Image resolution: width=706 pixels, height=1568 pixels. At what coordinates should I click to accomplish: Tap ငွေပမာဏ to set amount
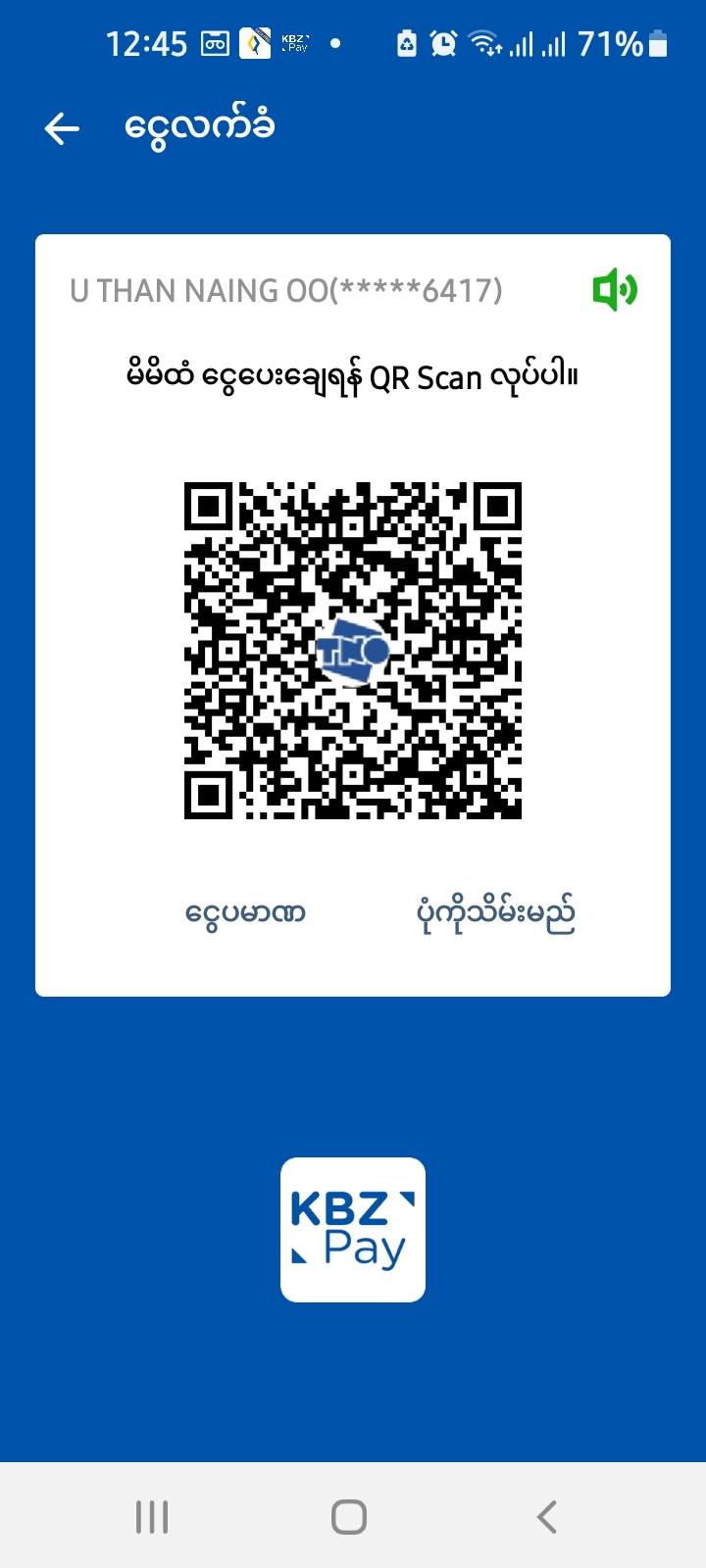tap(245, 913)
